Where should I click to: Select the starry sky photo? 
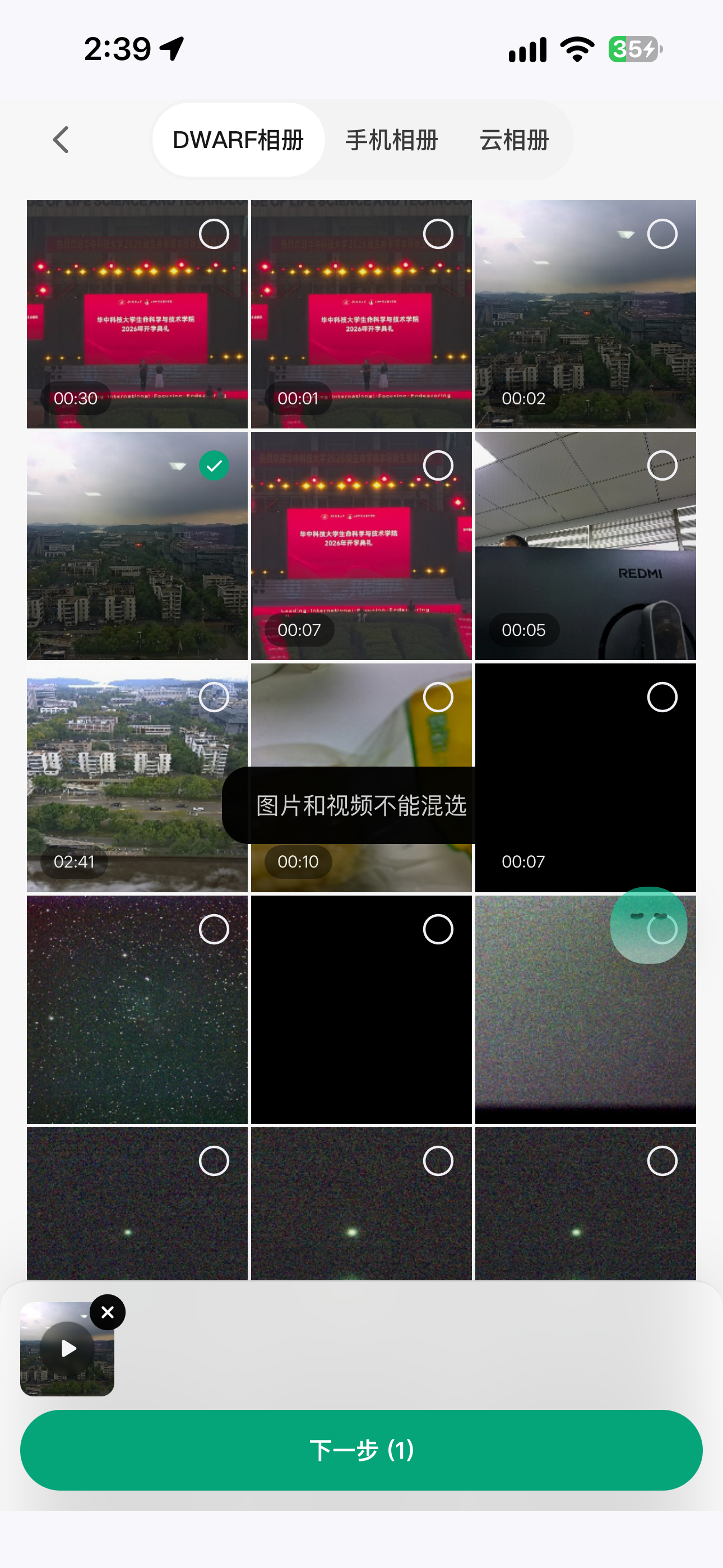(214, 929)
